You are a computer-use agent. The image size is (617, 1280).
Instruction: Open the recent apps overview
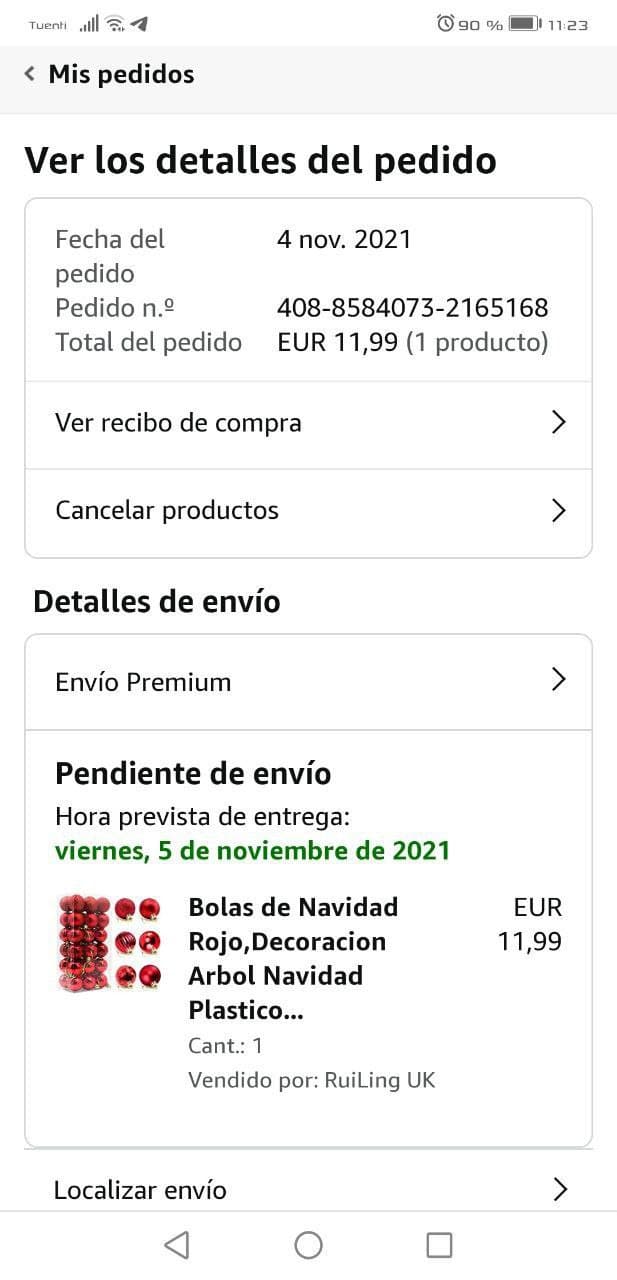[439, 1245]
